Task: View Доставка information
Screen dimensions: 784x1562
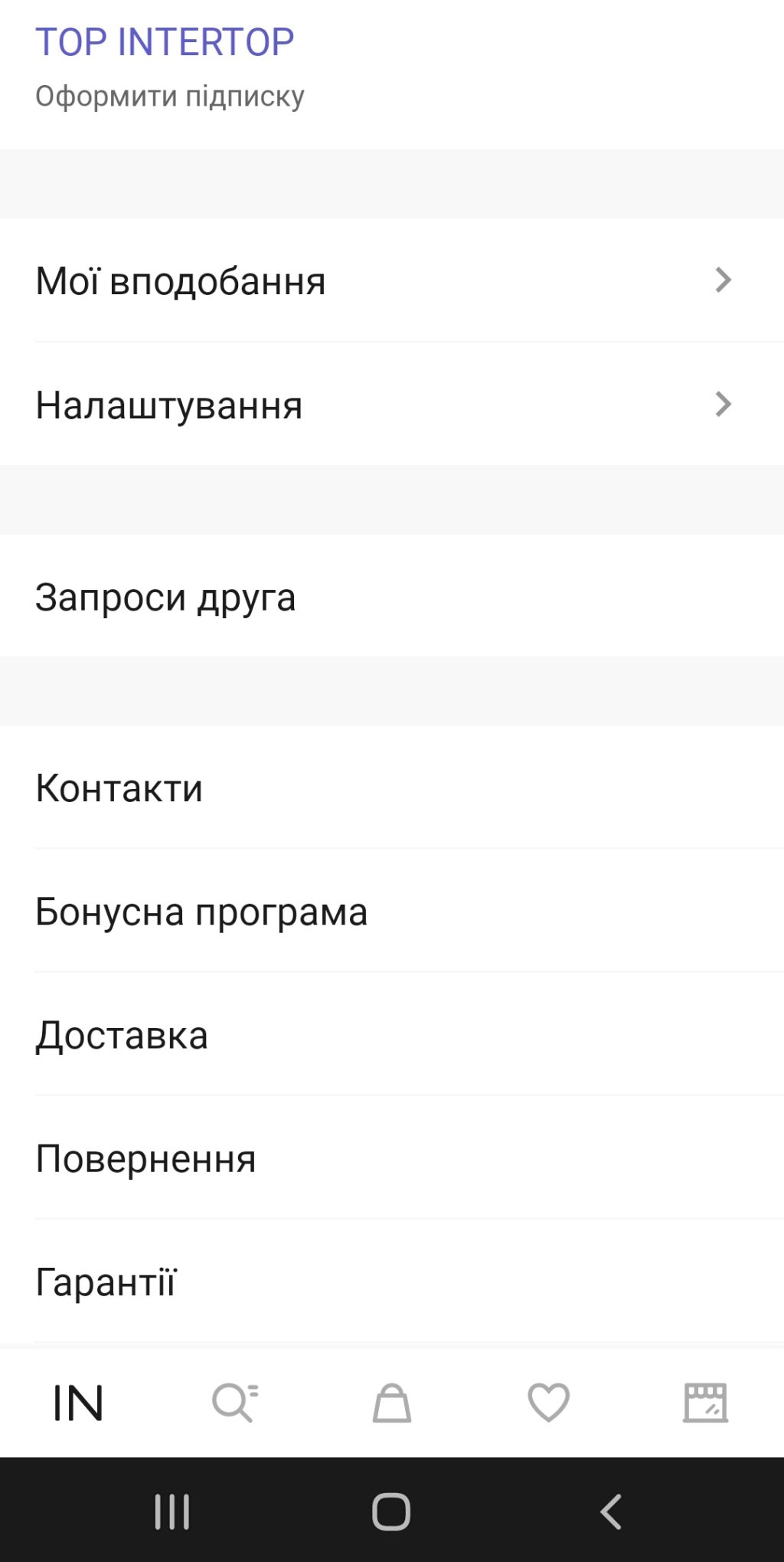Action: (x=383, y=1035)
